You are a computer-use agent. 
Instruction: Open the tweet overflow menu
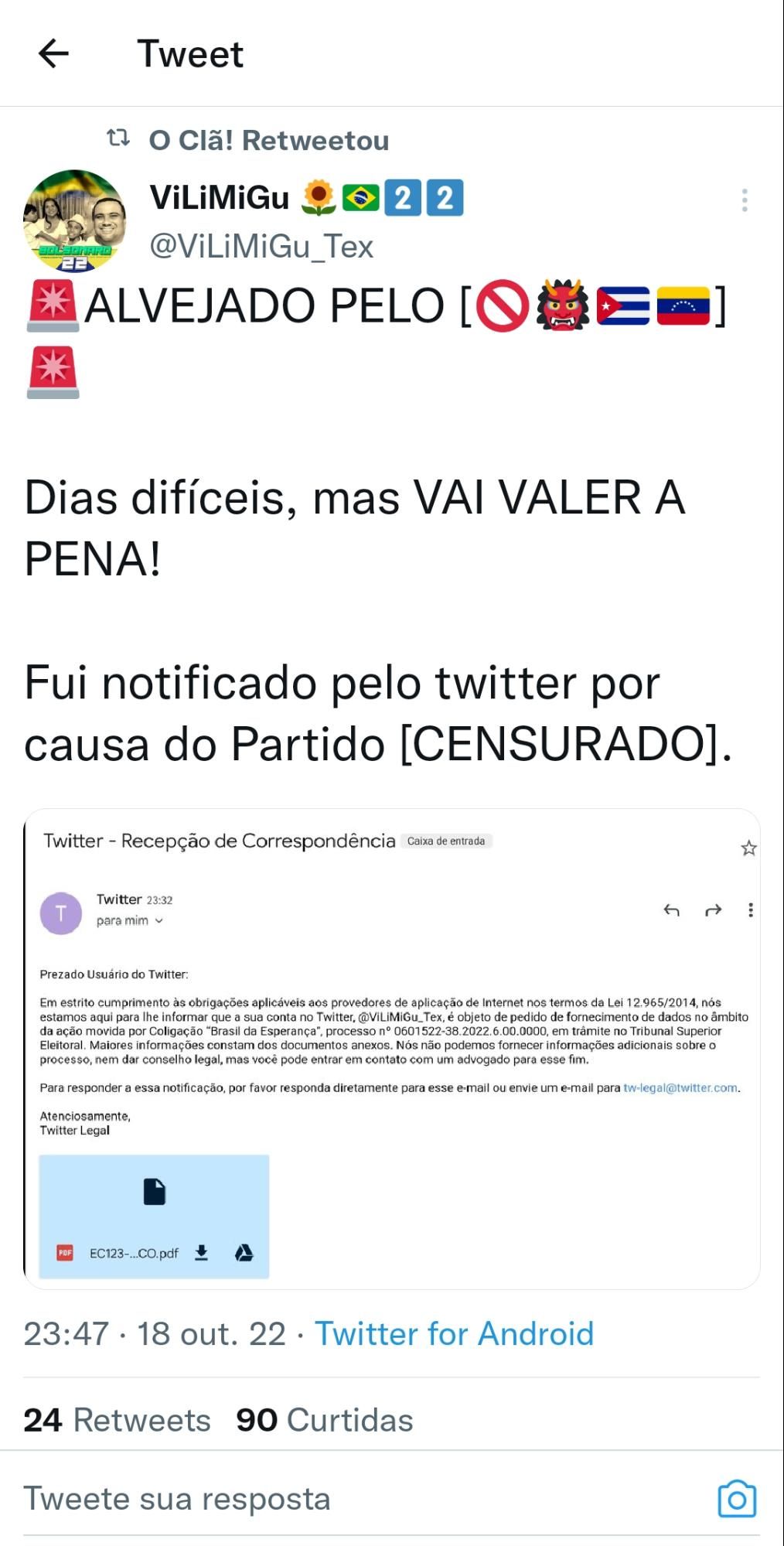(744, 200)
